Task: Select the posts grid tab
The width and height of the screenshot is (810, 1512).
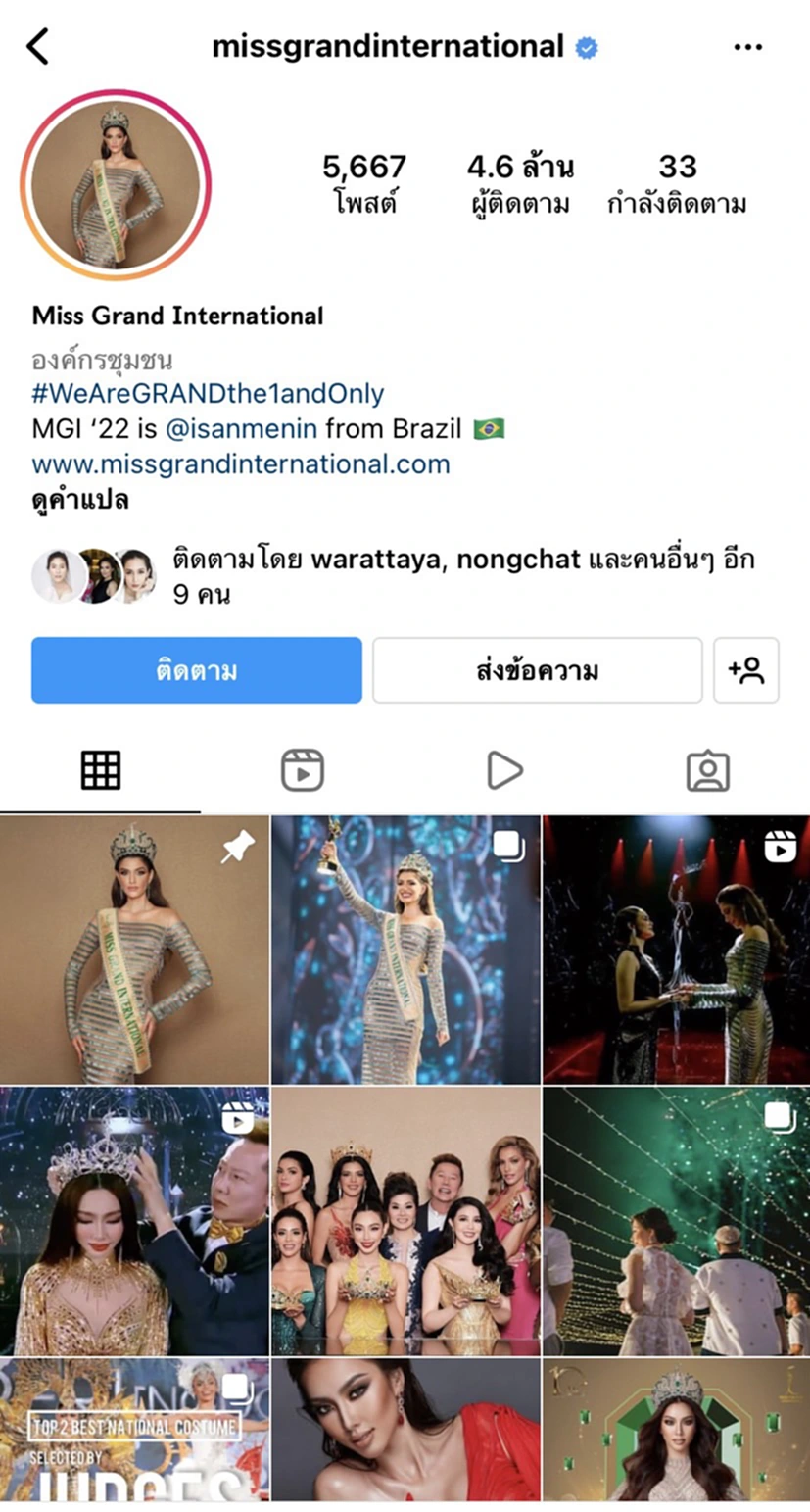Action: click(x=100, y=770)
